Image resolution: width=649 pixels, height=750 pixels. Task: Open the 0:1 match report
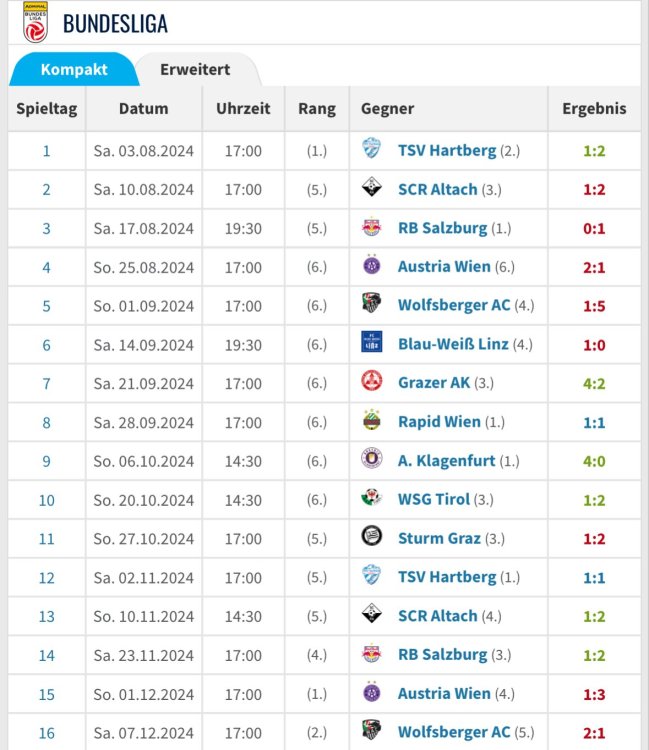pos(594,229)
